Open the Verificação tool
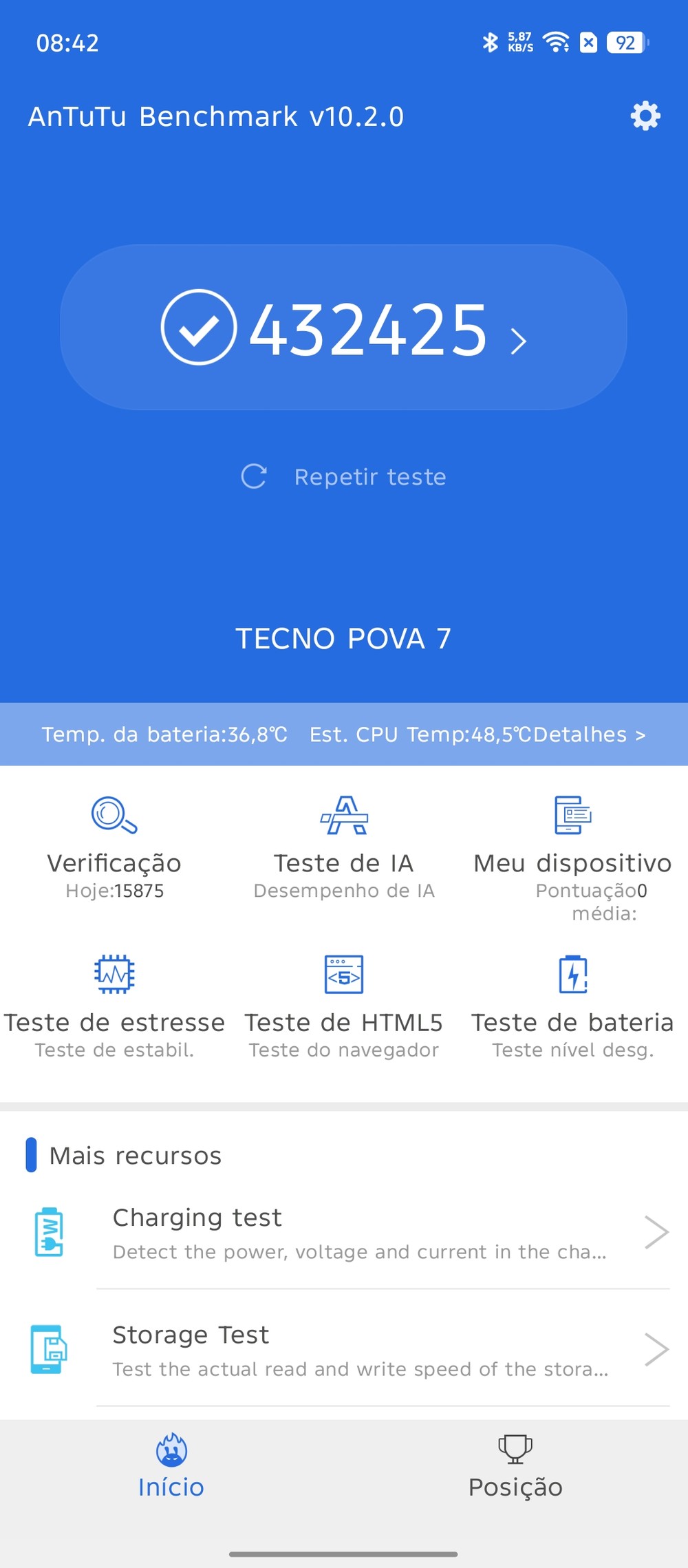688x1568 pixels. (x=114, y=846)
